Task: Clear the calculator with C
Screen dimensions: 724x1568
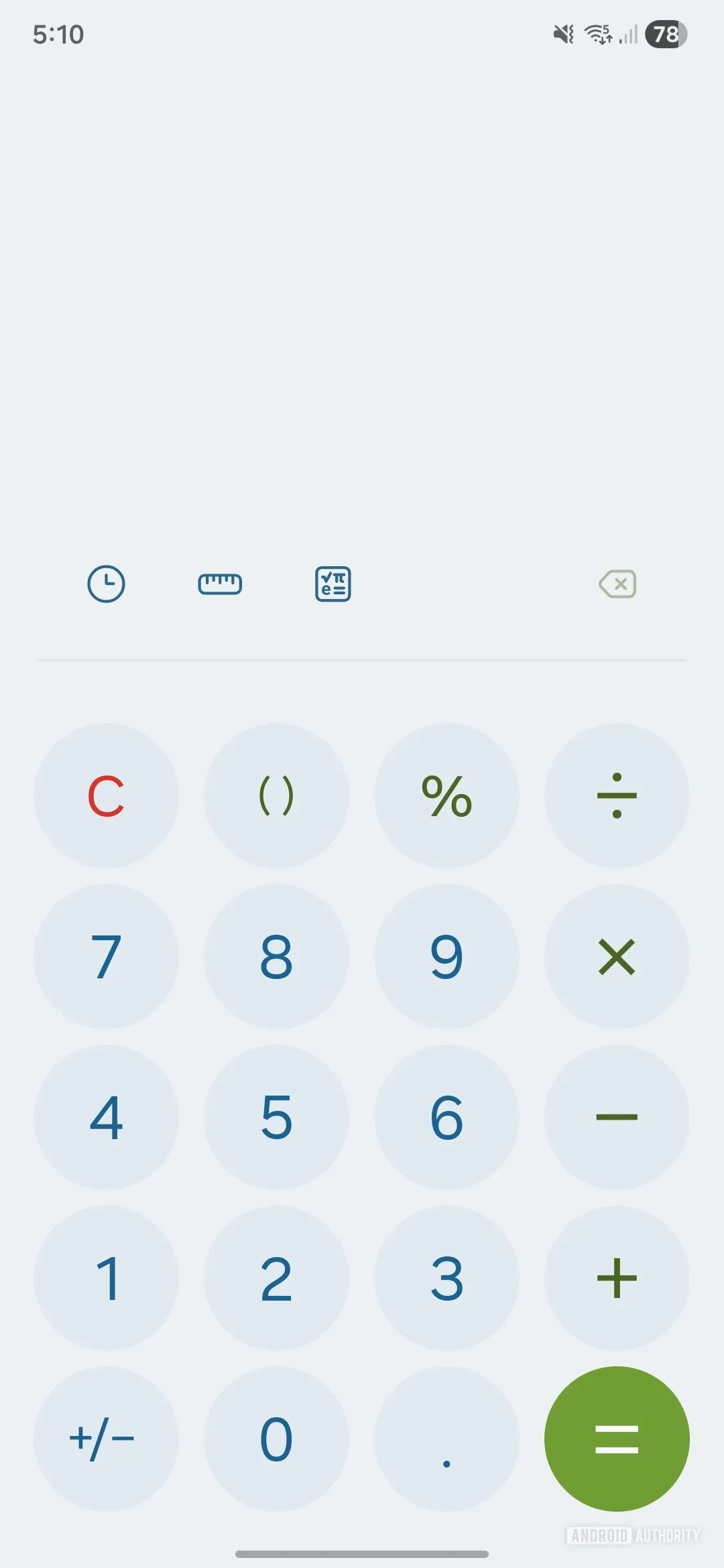Action: pyautogui.click(x=106, y=795)
